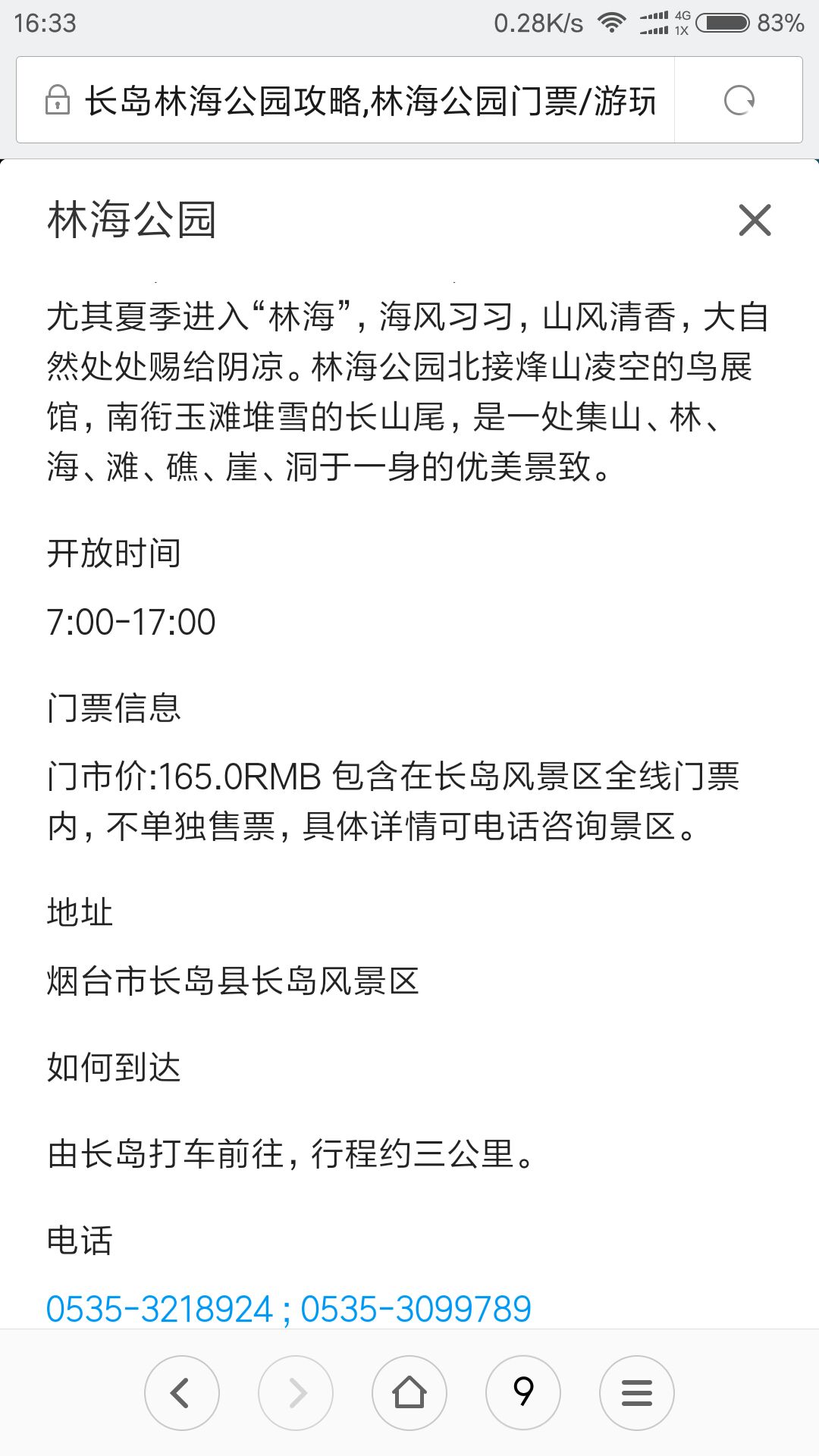Viewport: 819px width, 1456px height.
Task: Close the 林海公园 details panel
Action: point(755,220)
